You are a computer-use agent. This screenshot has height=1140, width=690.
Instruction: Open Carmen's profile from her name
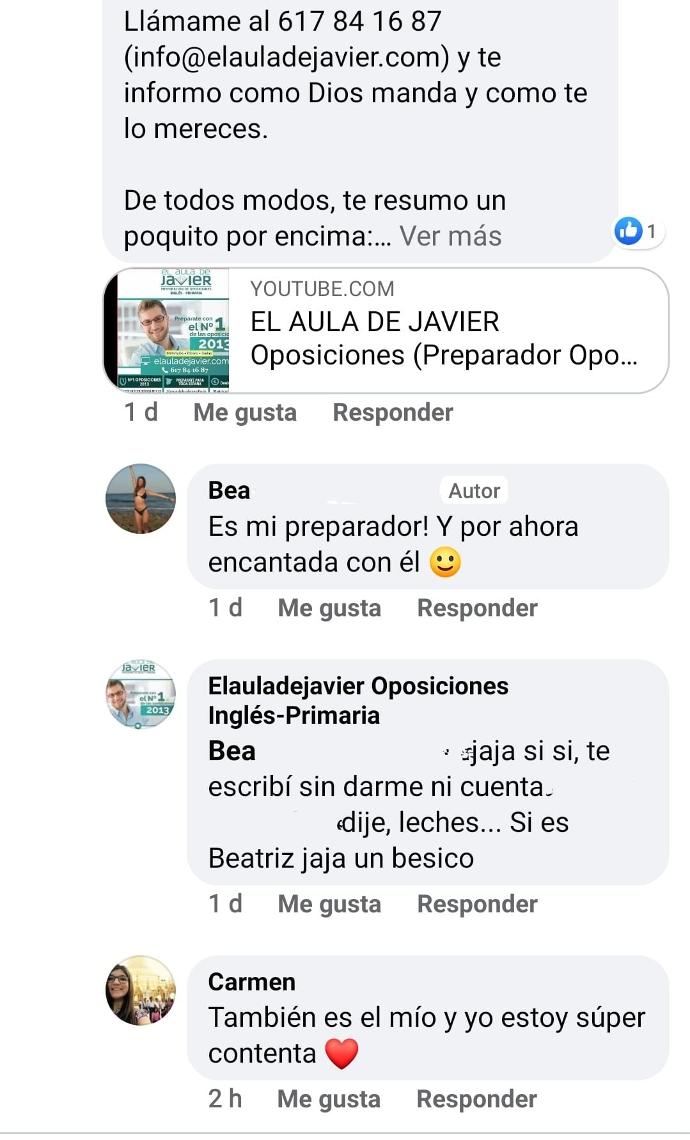pos(251,982)
